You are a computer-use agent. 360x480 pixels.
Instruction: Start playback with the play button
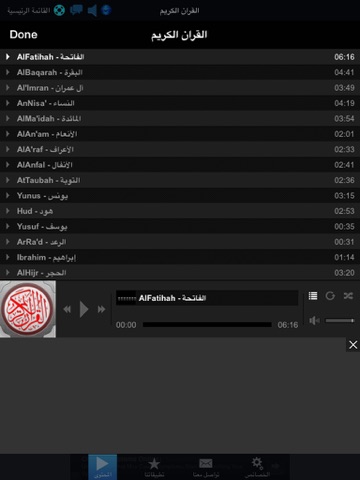coord(84,309)
